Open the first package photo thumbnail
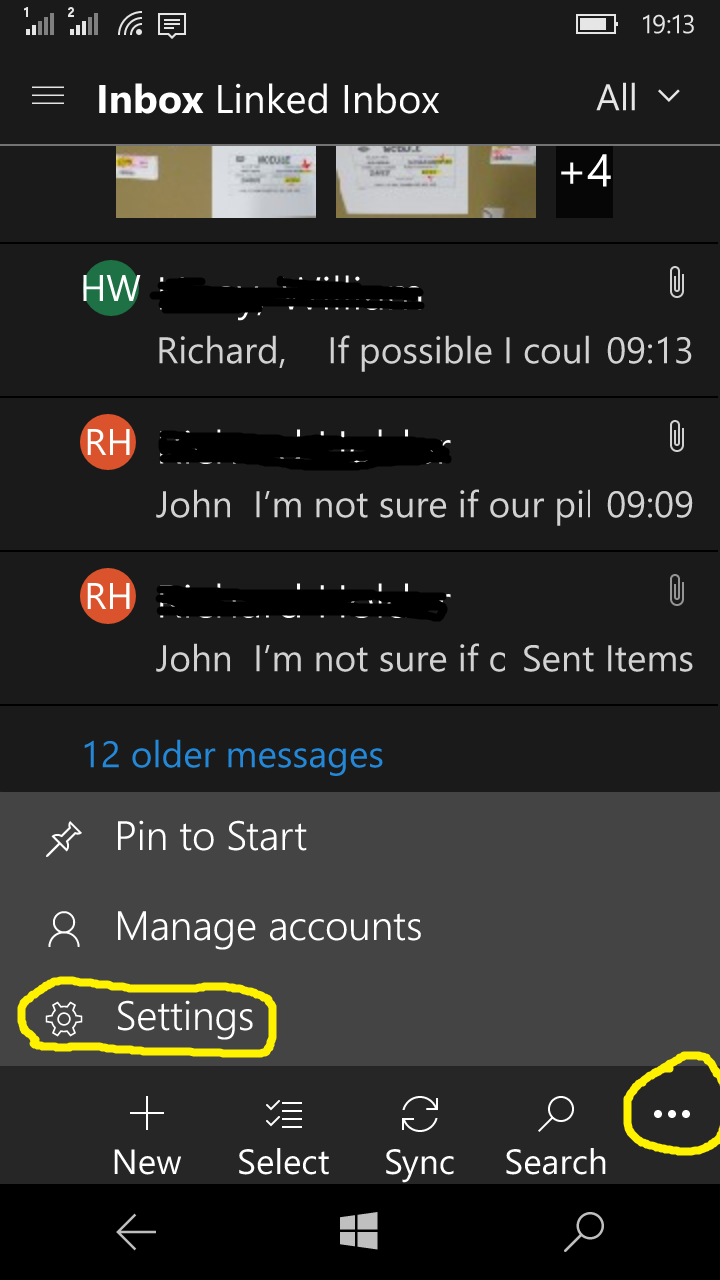720x1280 pixels. 215,181
